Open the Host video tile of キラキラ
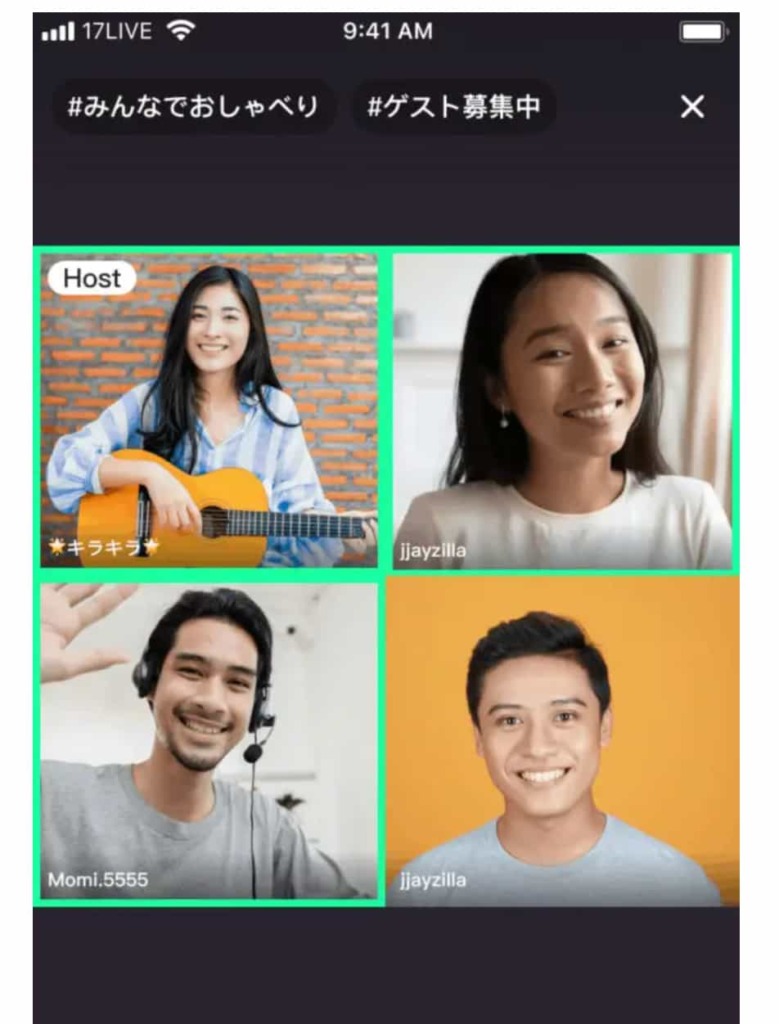This screenshot has height=1024, width=779. point(209,410)
